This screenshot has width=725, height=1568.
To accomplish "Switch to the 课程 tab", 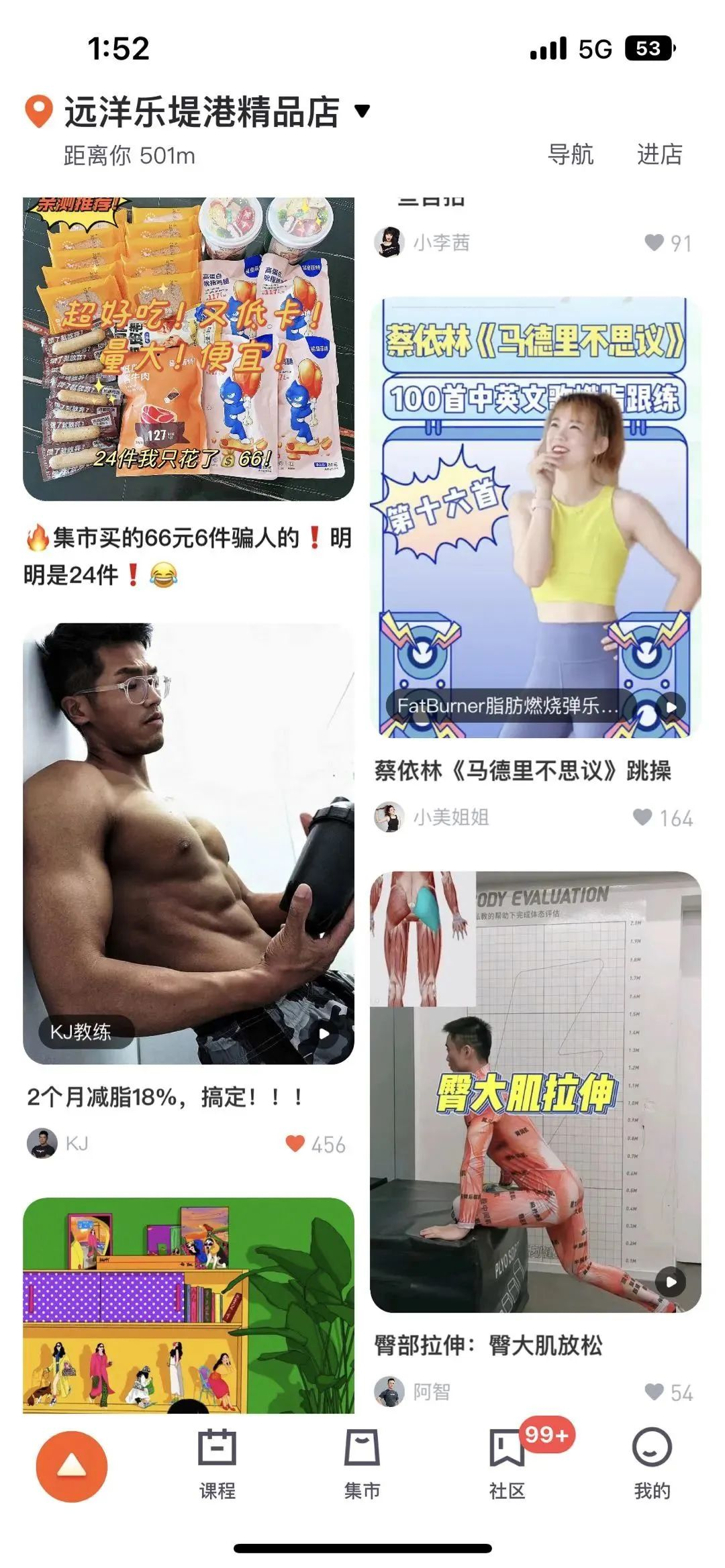I will 217,1465.
